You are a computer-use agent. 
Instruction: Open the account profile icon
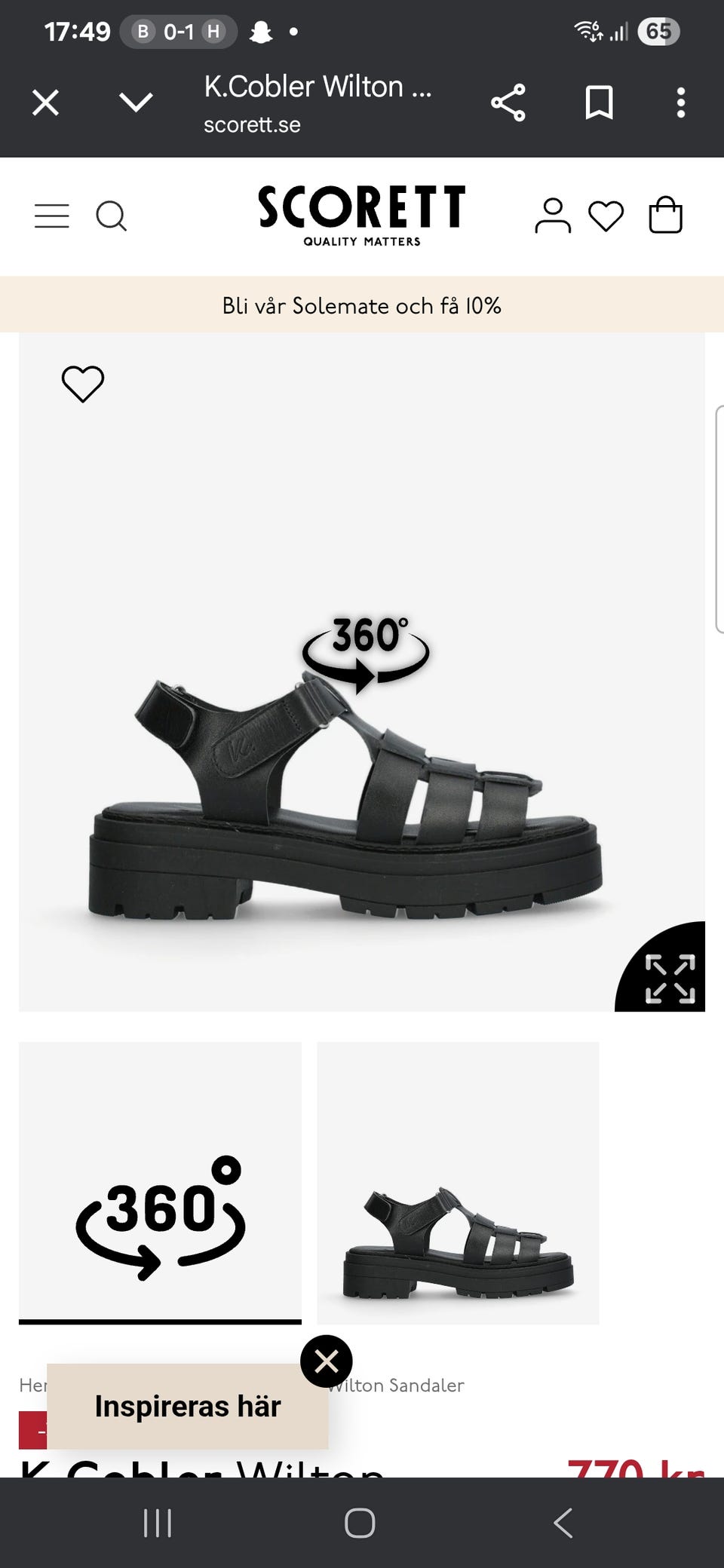pos(553,216)
